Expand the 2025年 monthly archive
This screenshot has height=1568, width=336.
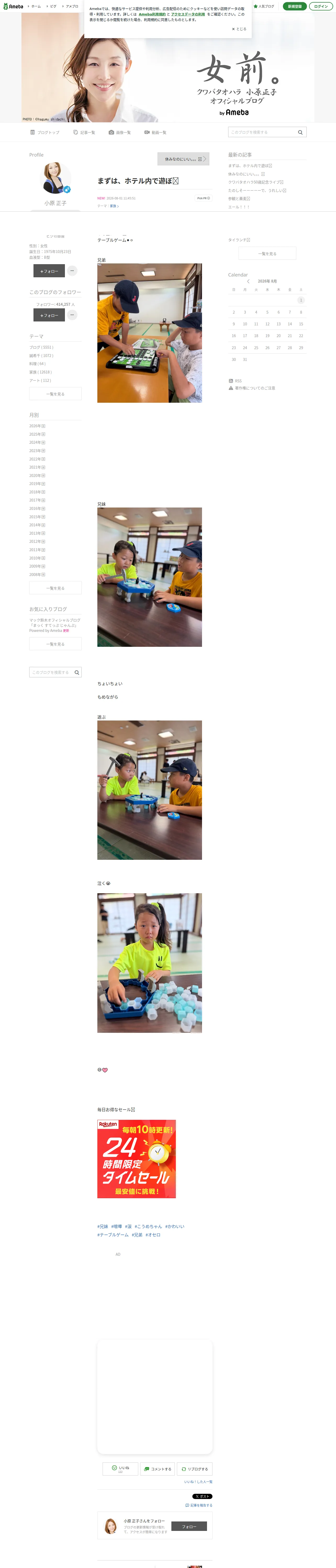37,434
